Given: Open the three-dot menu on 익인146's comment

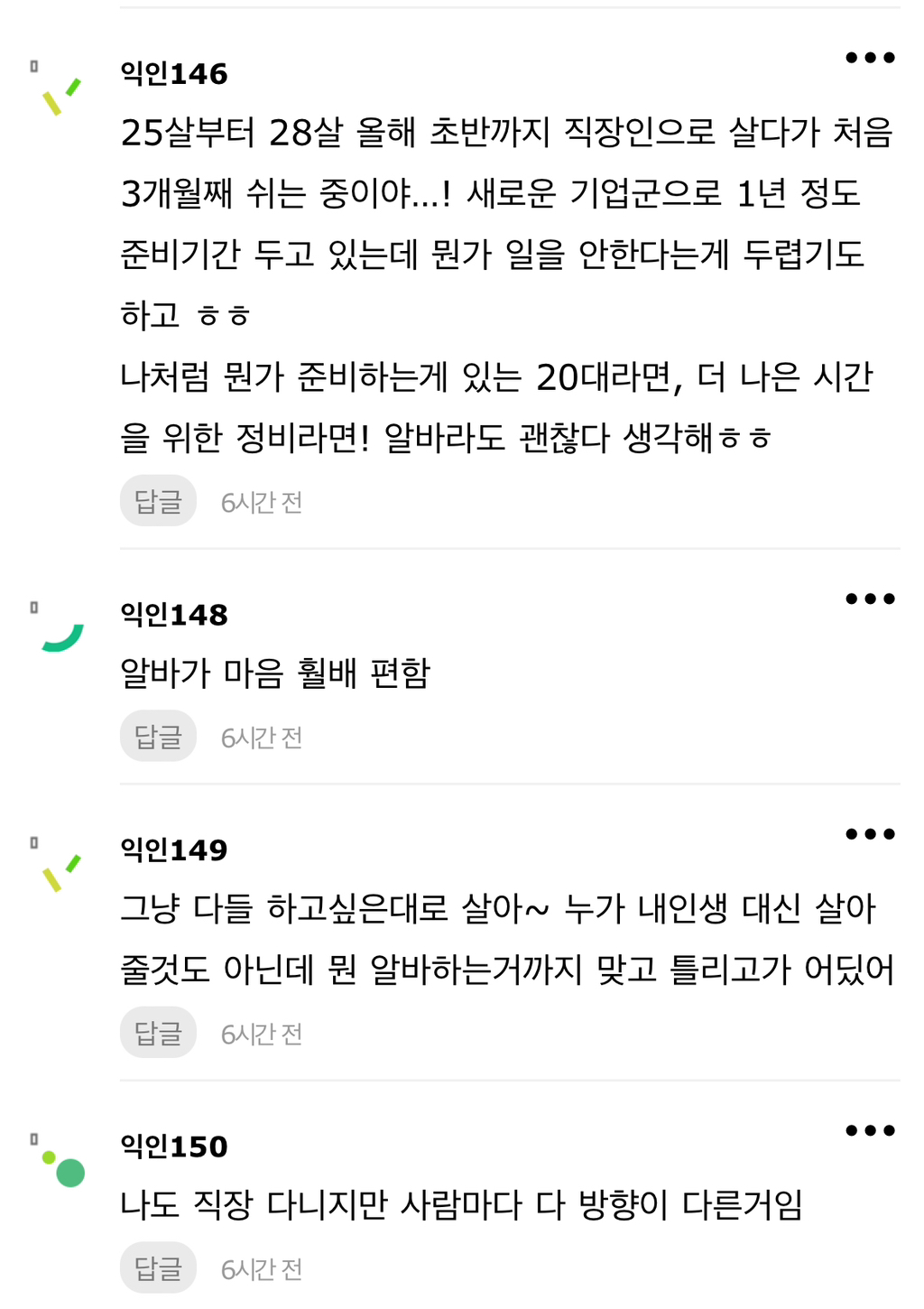Looking at the screenshot, I should 871,57.
